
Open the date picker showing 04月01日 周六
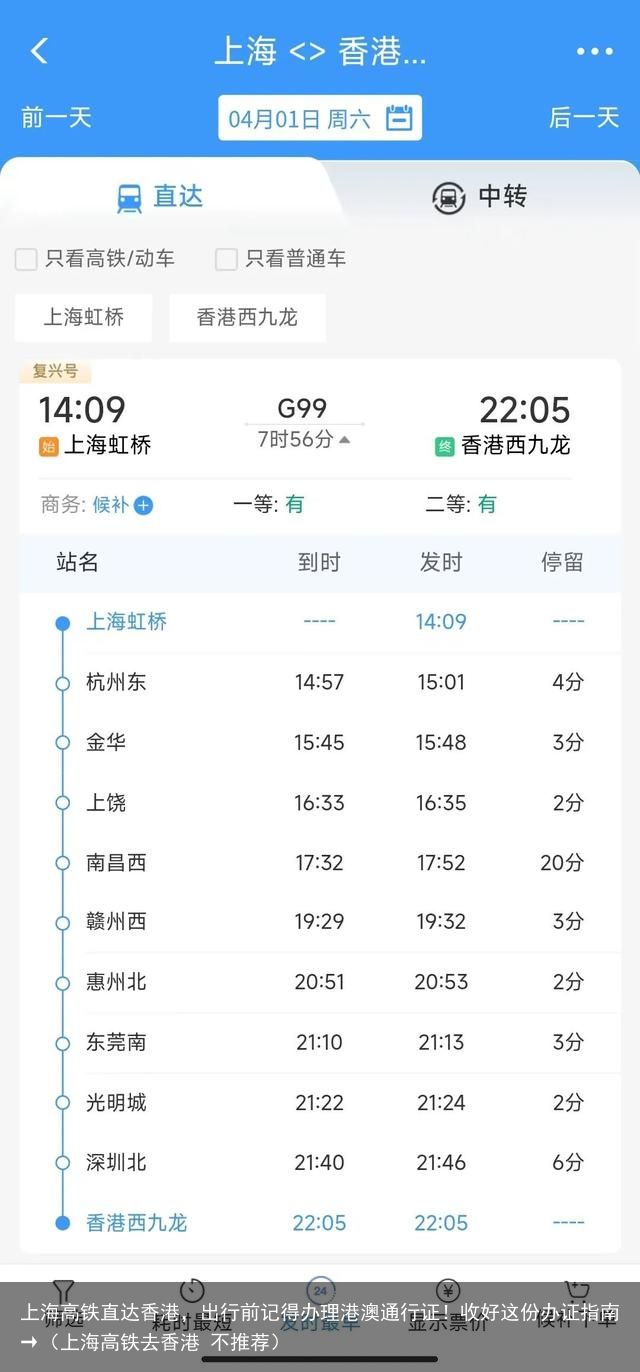[320, 118]
